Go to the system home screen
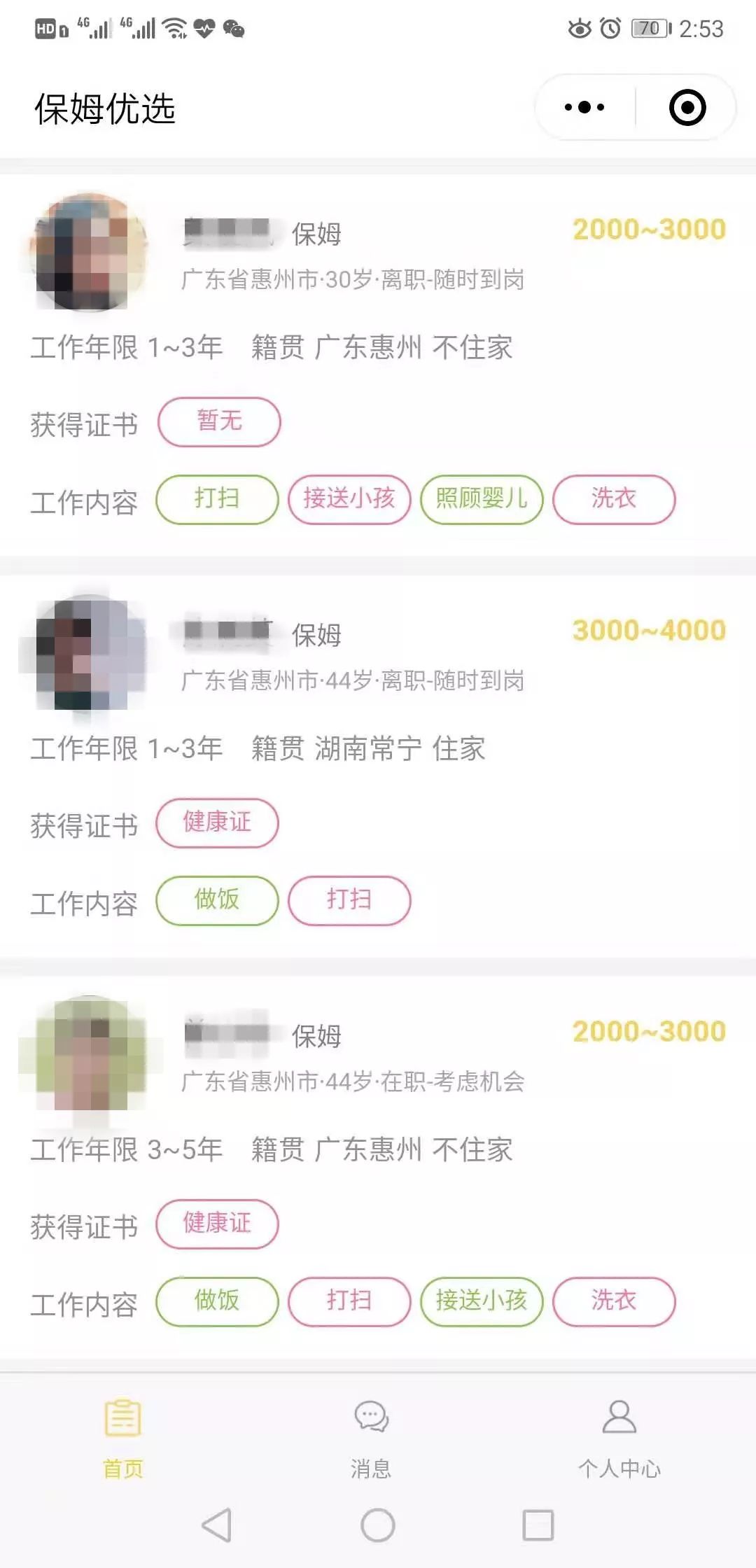Image resolution: width=756 pixels, height=1568 pixels. [x=378, y=1525]
